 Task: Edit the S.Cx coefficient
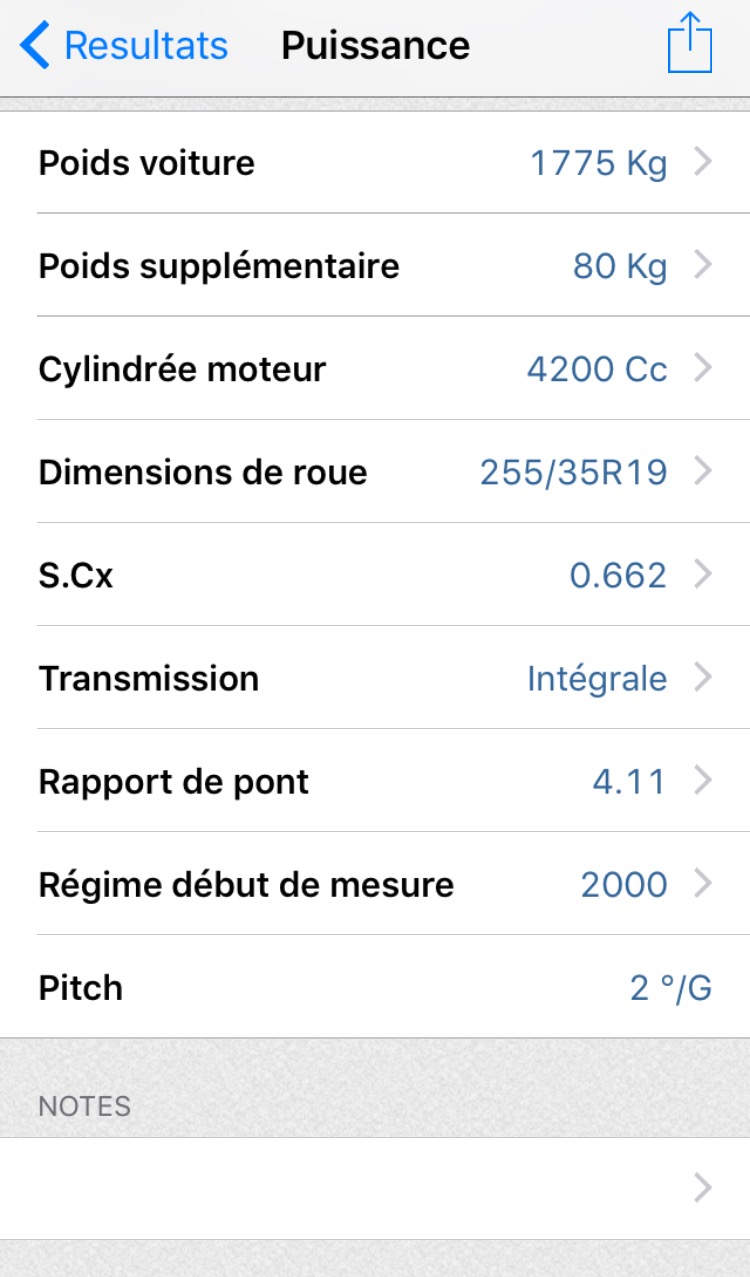pyautogui.click(x=375, y=575)
